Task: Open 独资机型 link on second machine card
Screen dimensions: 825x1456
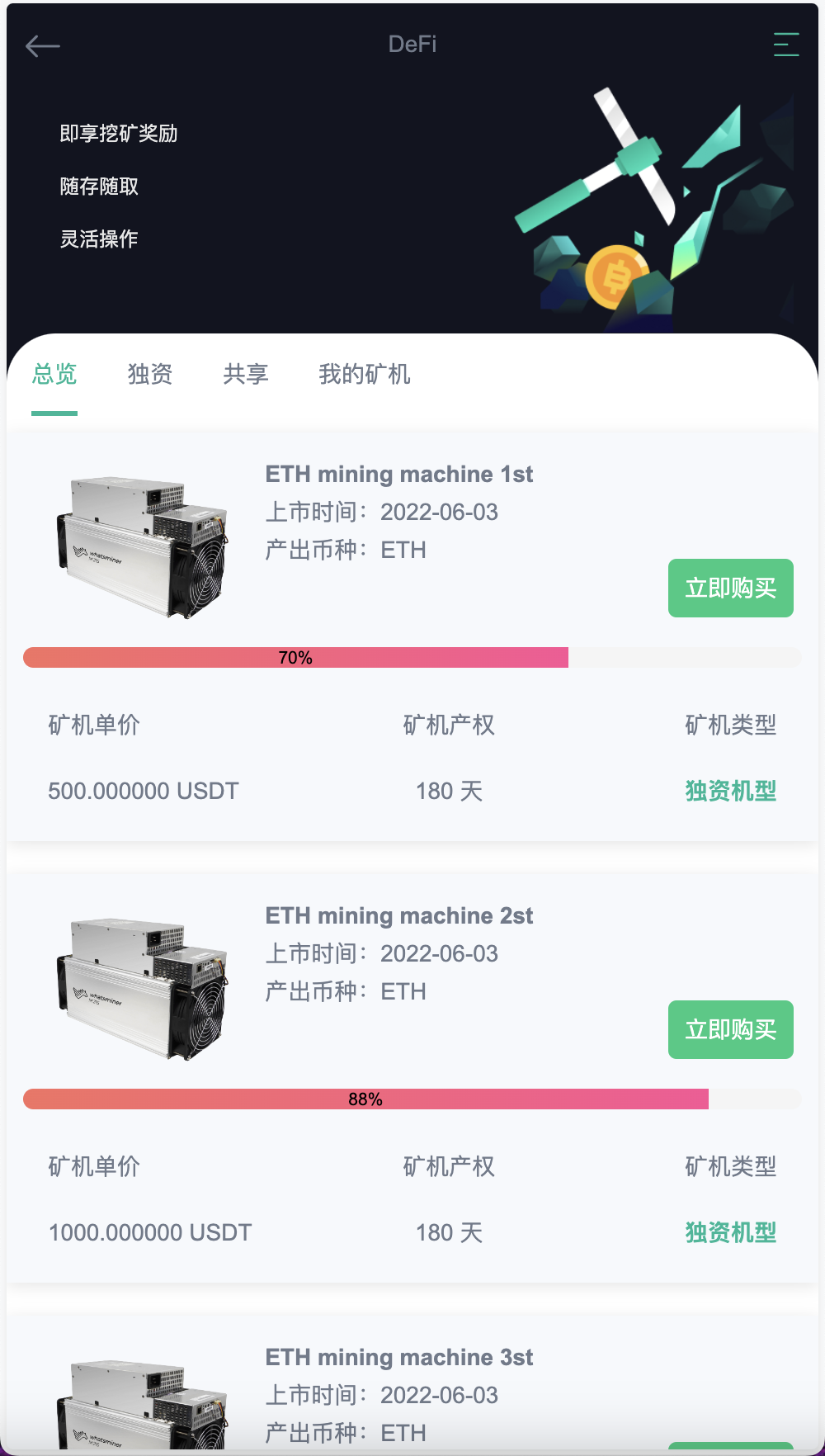Action: point(729,1231)
